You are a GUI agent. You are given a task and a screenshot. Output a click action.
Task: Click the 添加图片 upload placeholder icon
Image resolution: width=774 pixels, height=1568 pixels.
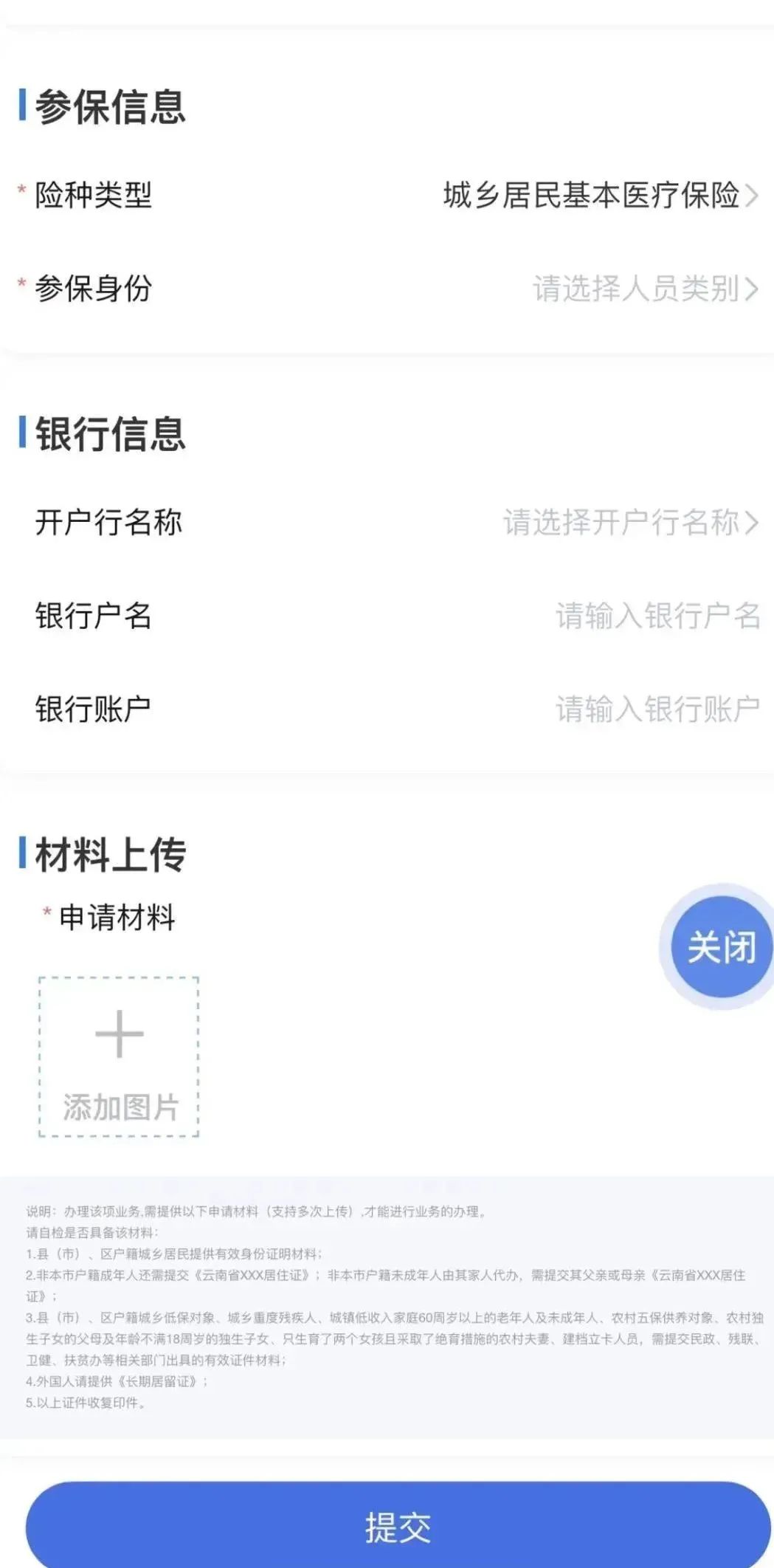tap(118, 1056)
